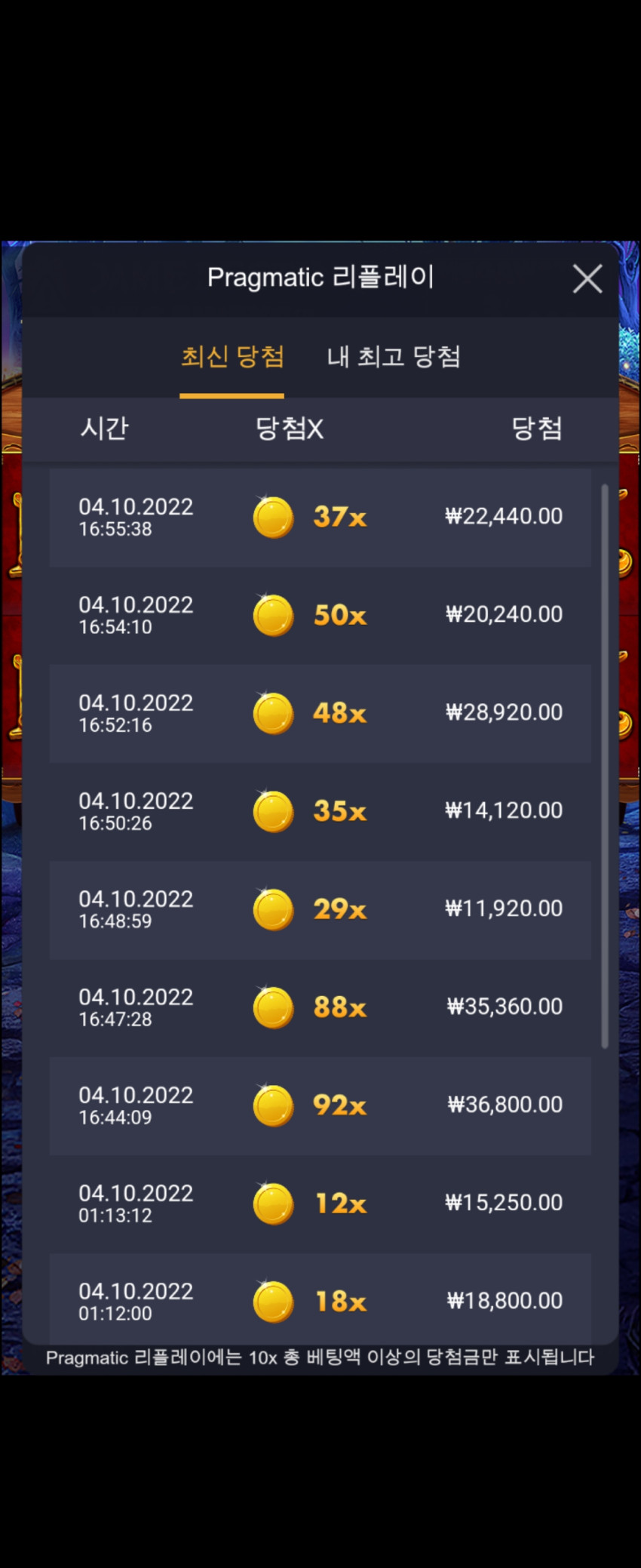Image resolution: width=641 pixels, height=1568 pixels.
Task: Close the Pragmatic replay dialog
Action: click(587, 278)
